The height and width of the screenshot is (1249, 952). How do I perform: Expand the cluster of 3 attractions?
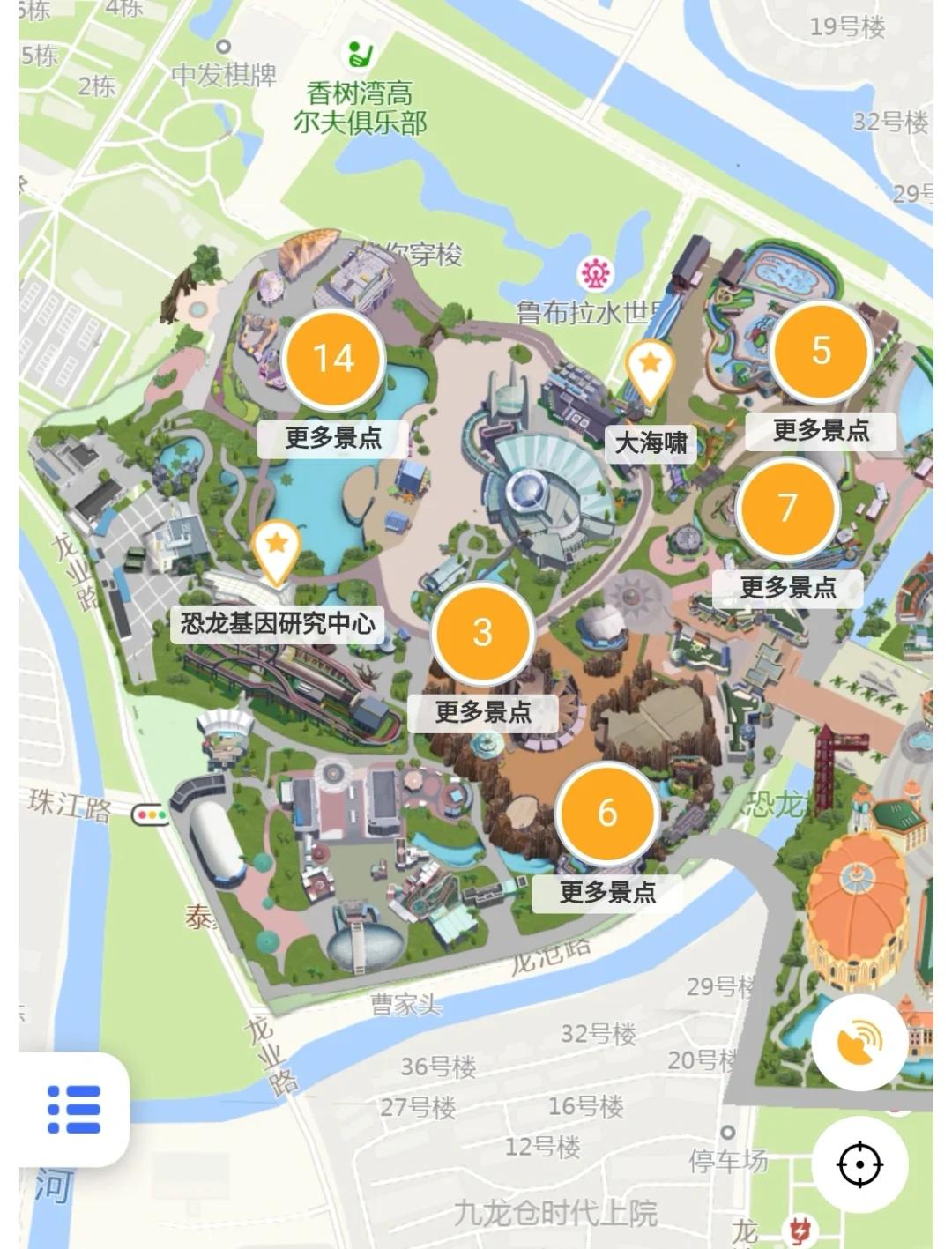pos(482,632)
